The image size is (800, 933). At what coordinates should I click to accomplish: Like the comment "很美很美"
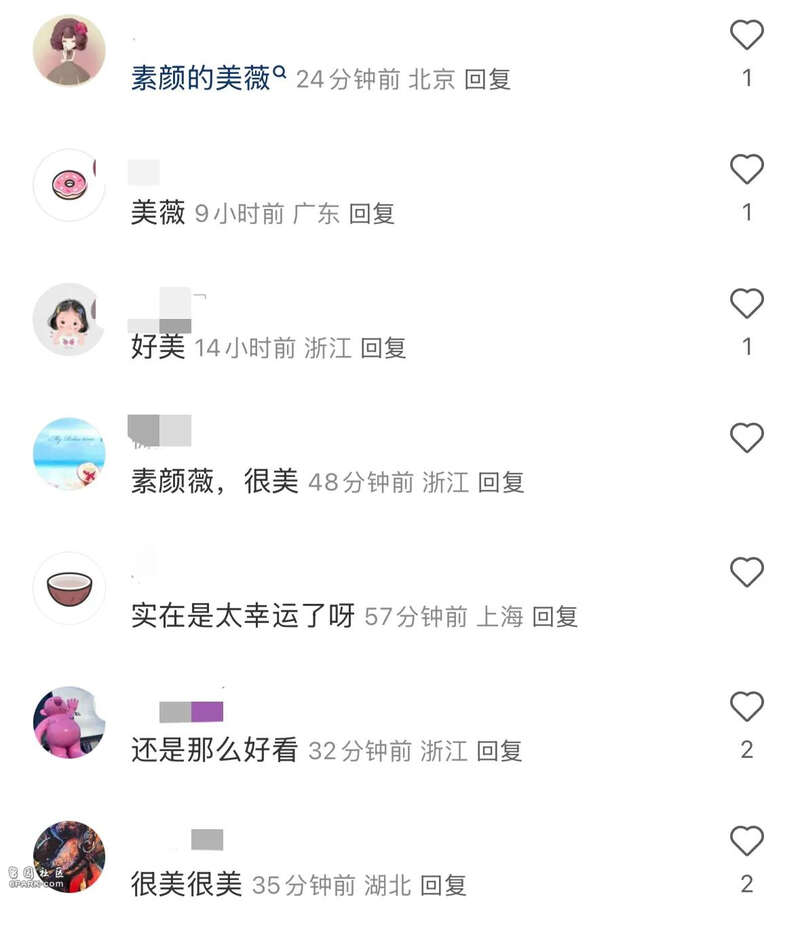[746, 841]
